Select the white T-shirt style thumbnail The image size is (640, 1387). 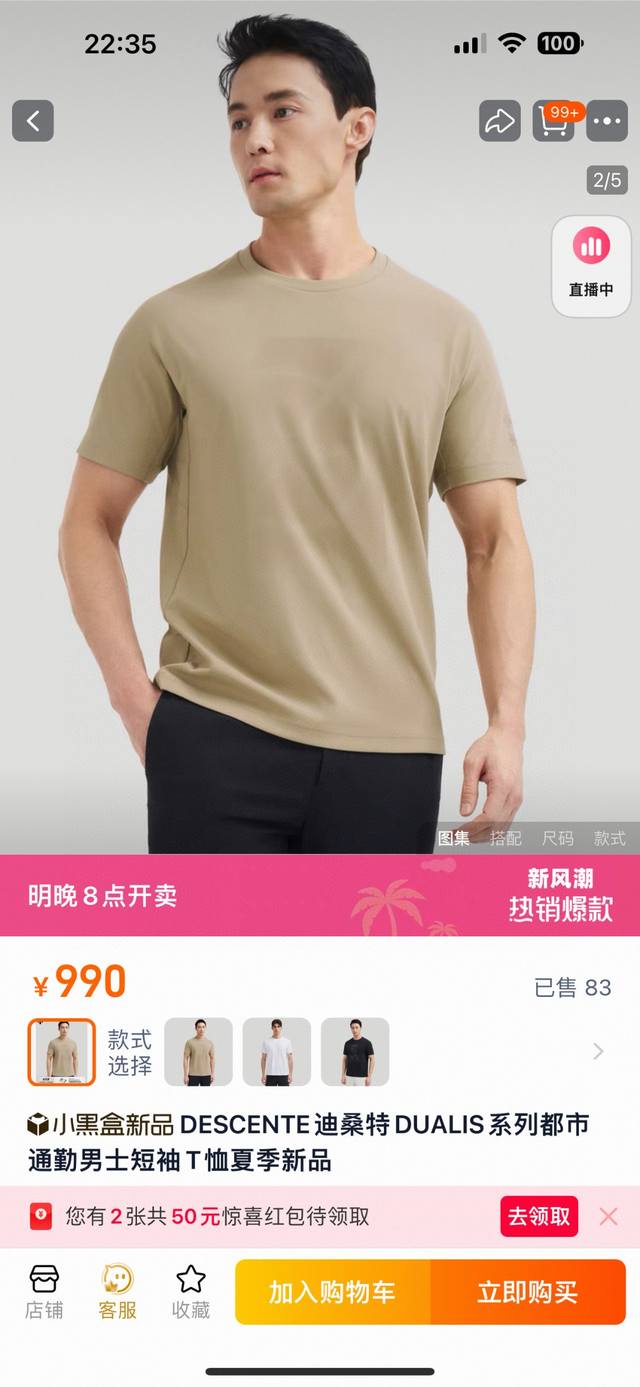[x=277, y=1052]
